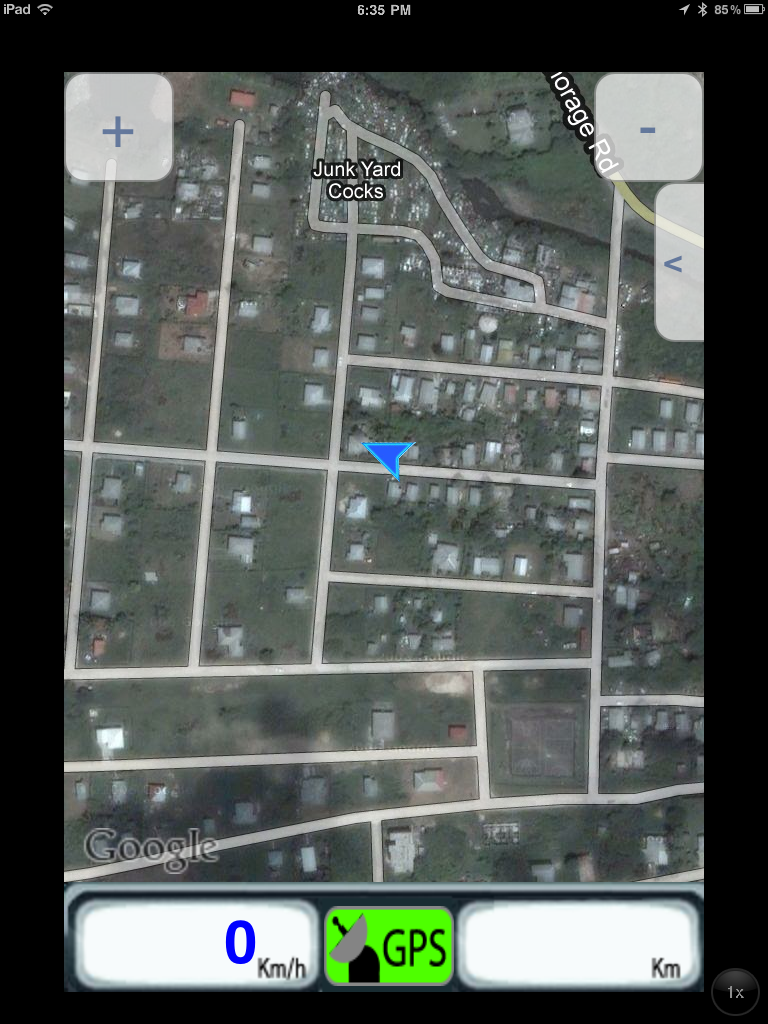Zoom in on the map
Viewport: 768px width, 1024px height.
[119, 128]
